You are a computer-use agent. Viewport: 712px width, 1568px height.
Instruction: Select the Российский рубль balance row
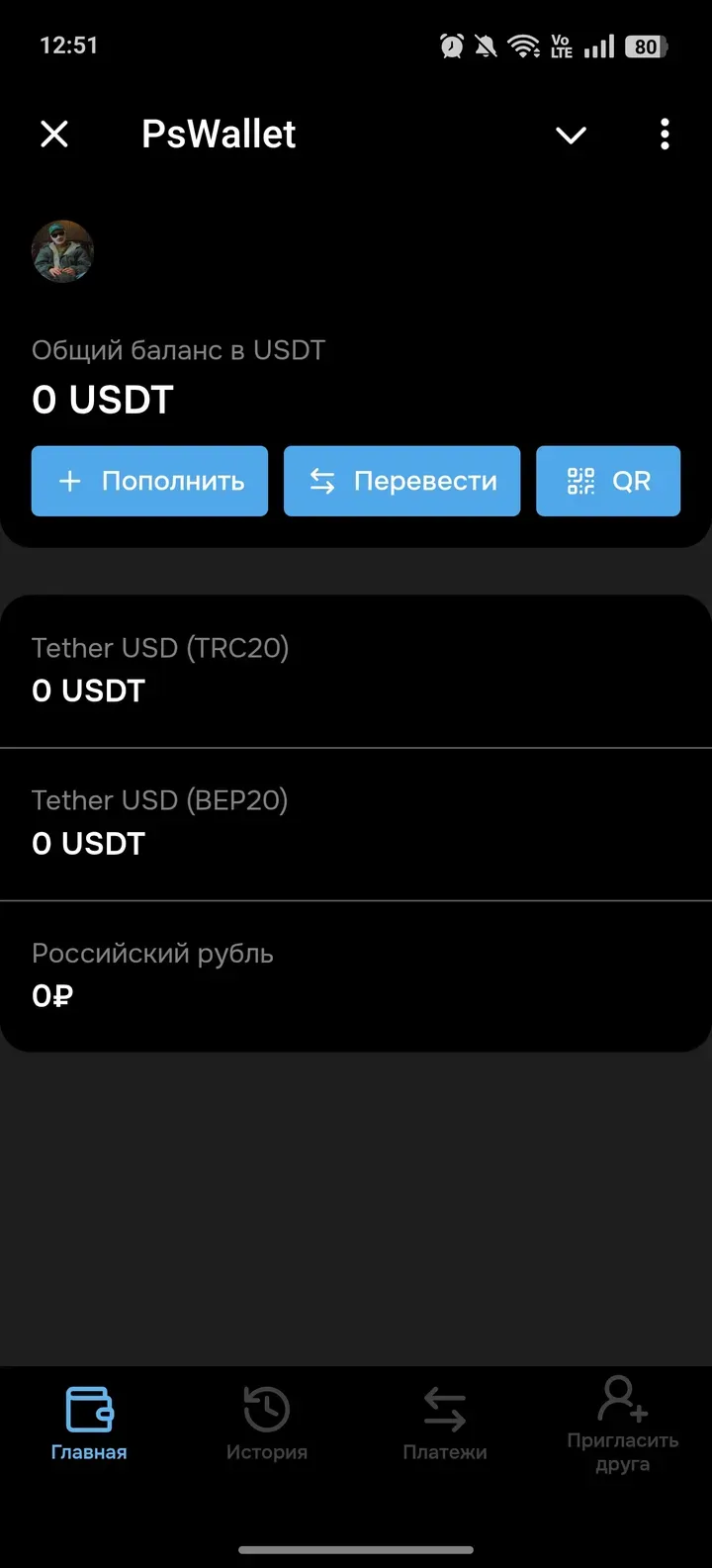pos(356,974)
